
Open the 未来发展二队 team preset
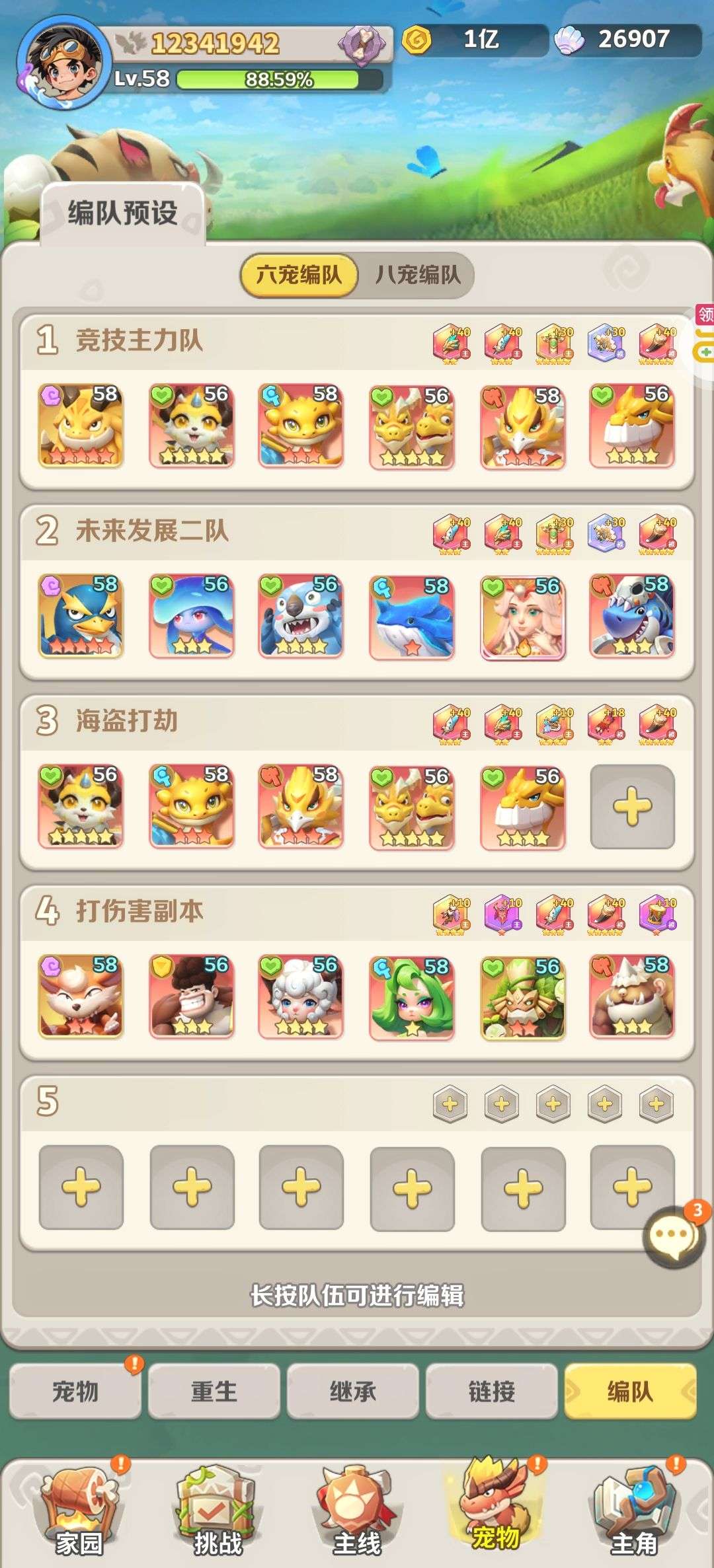[x=152, y=531]
